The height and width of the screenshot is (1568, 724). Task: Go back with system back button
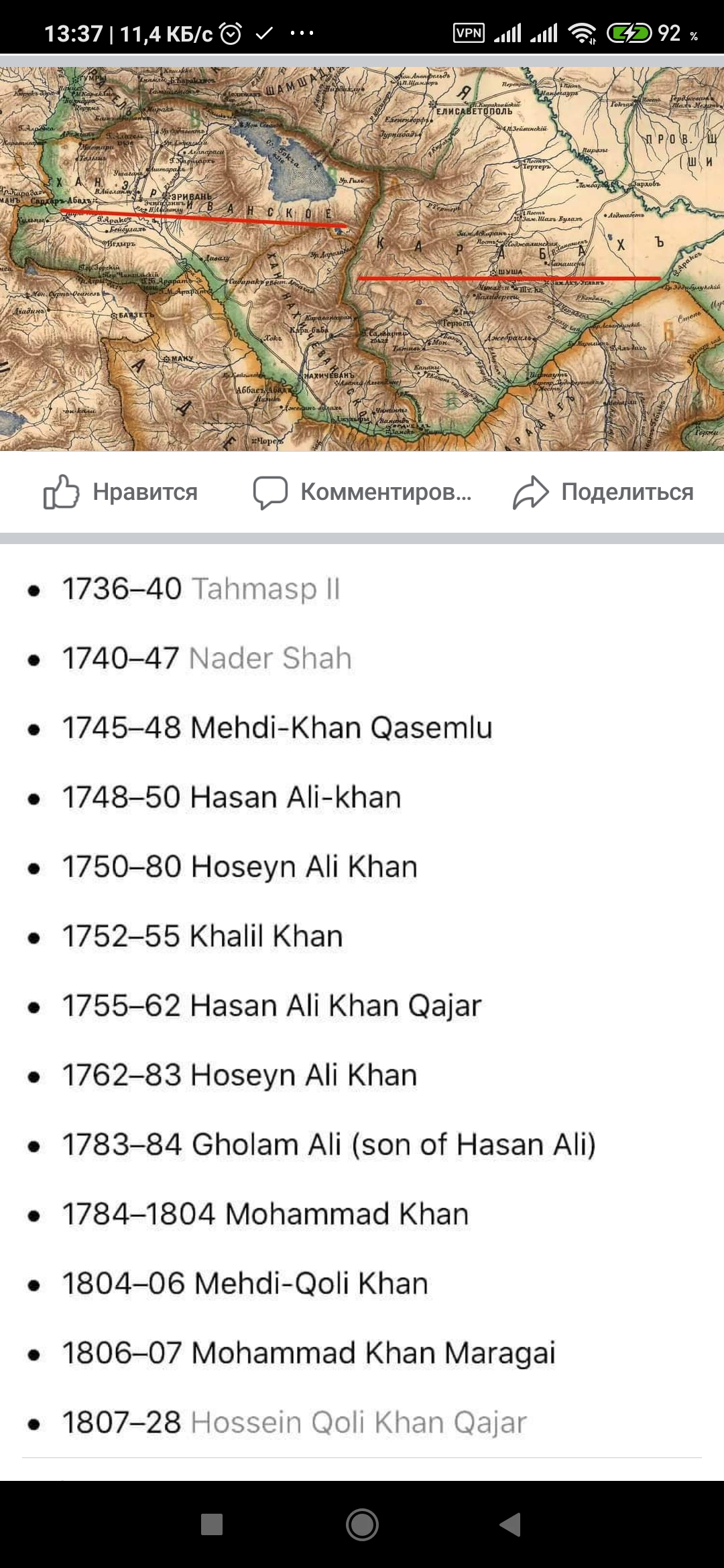point(511,1524)
